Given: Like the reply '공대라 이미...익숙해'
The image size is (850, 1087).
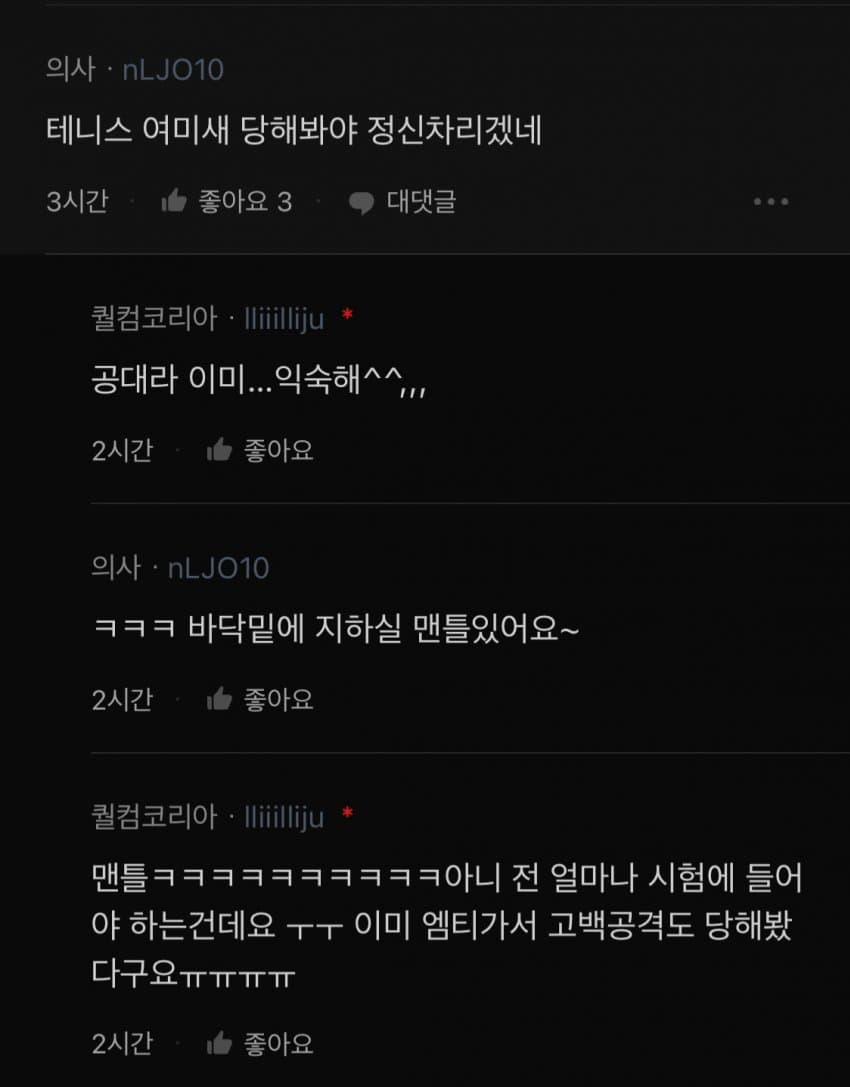Looking at the screenshot, I should click(x=260, y=451).
